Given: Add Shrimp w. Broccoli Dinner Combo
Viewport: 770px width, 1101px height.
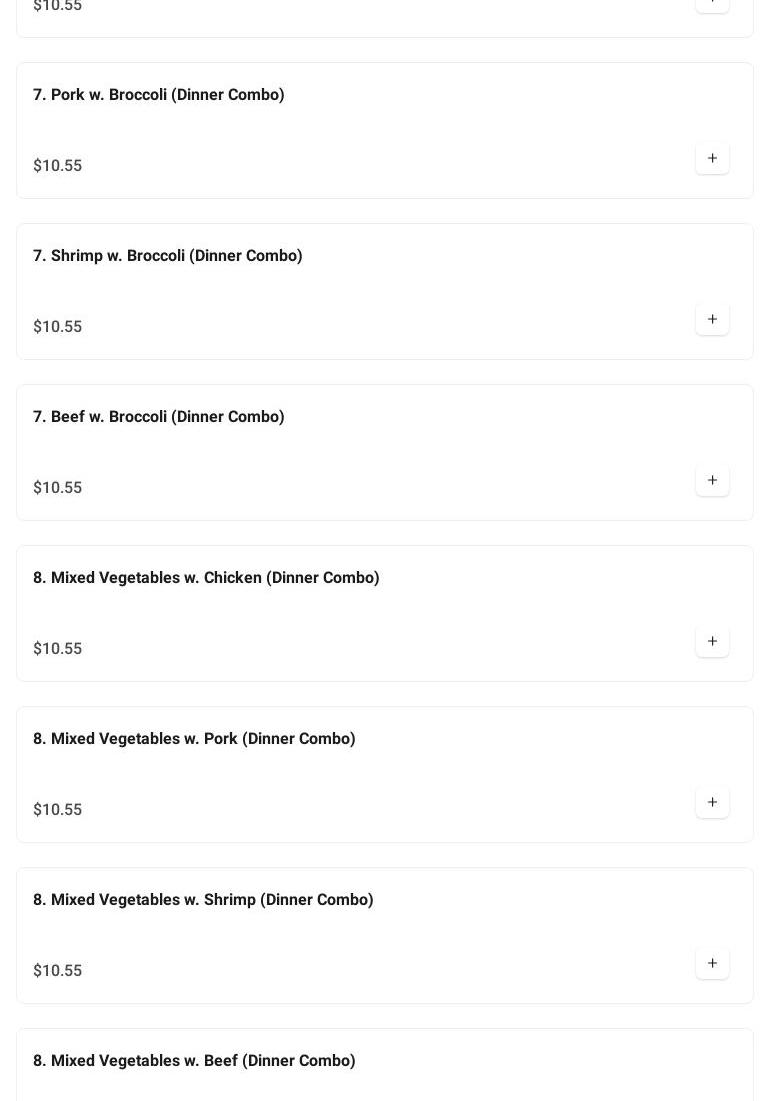Looking at the screenshot, I should pos(712,319).
